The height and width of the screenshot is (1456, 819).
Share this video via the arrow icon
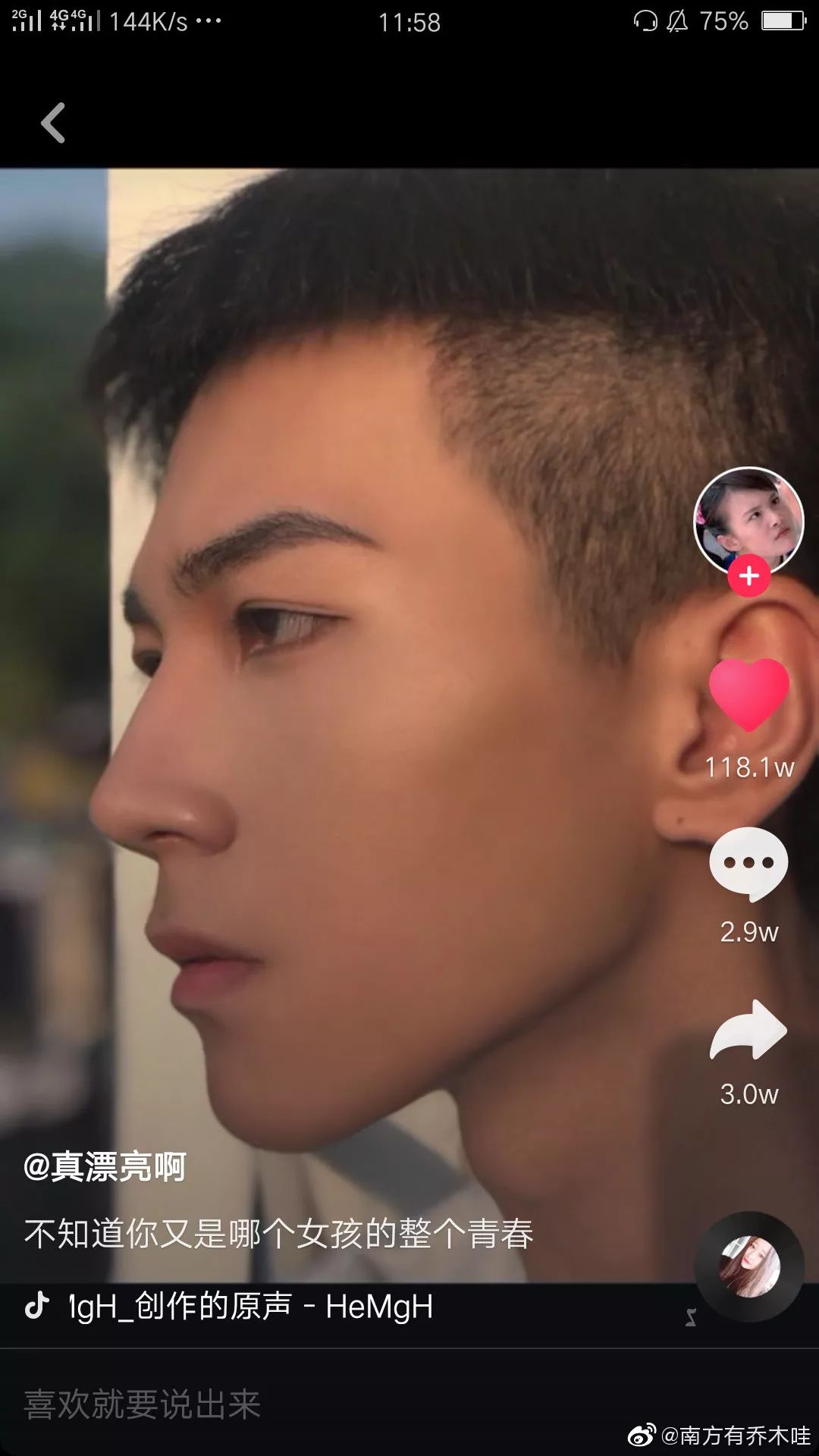click(x=748, y=1031)
